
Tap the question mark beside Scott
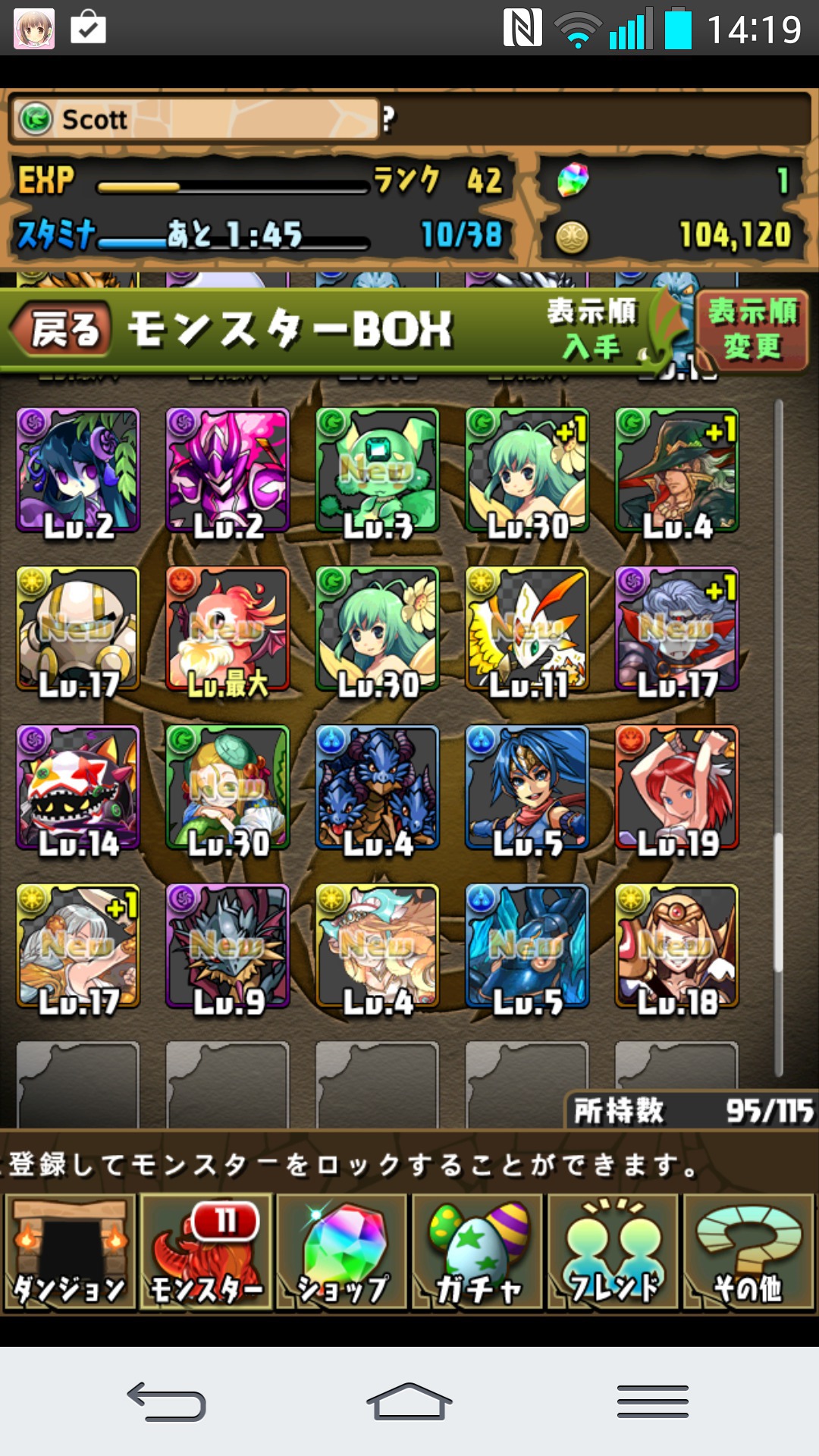click(x=389, y=118)
